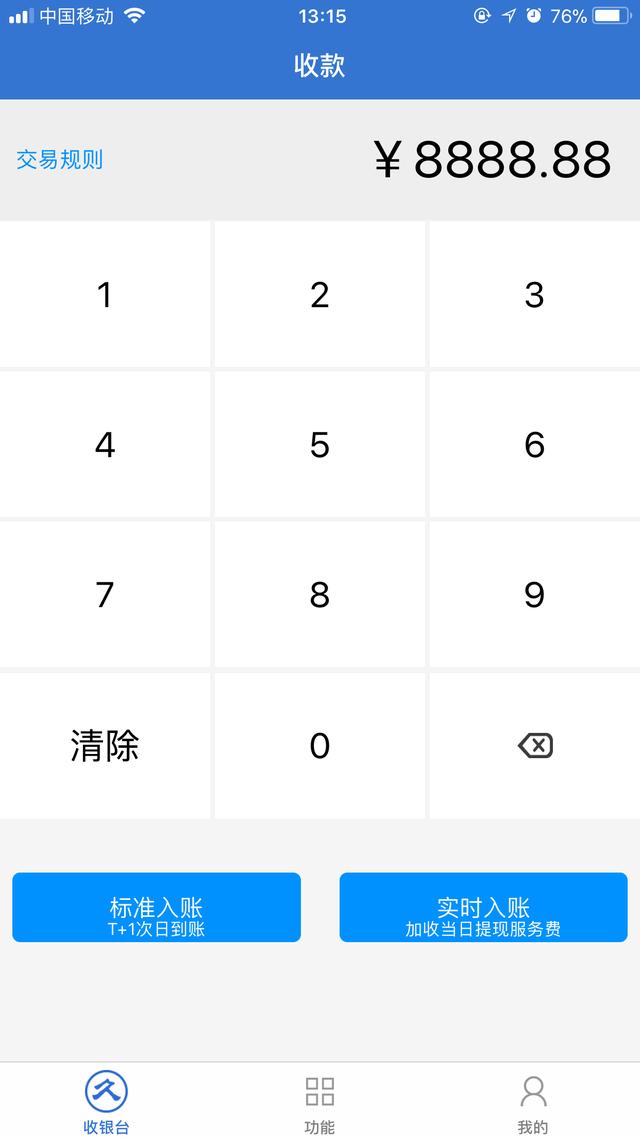Choose 实时入账 real-time settlement

point(483,907)
